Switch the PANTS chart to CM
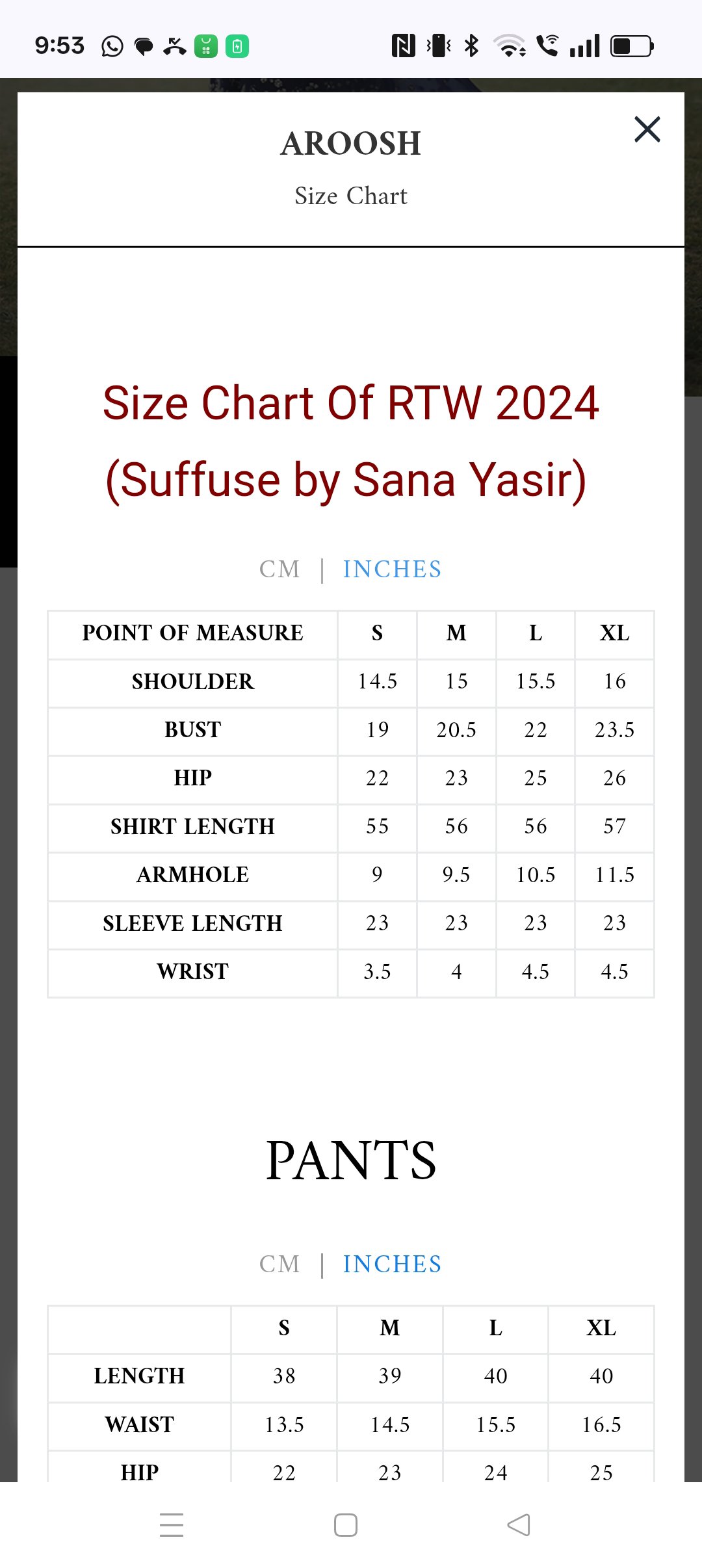Image resolution: width=702 pixels, height=1568 pixels. (x=279, y=1264)
